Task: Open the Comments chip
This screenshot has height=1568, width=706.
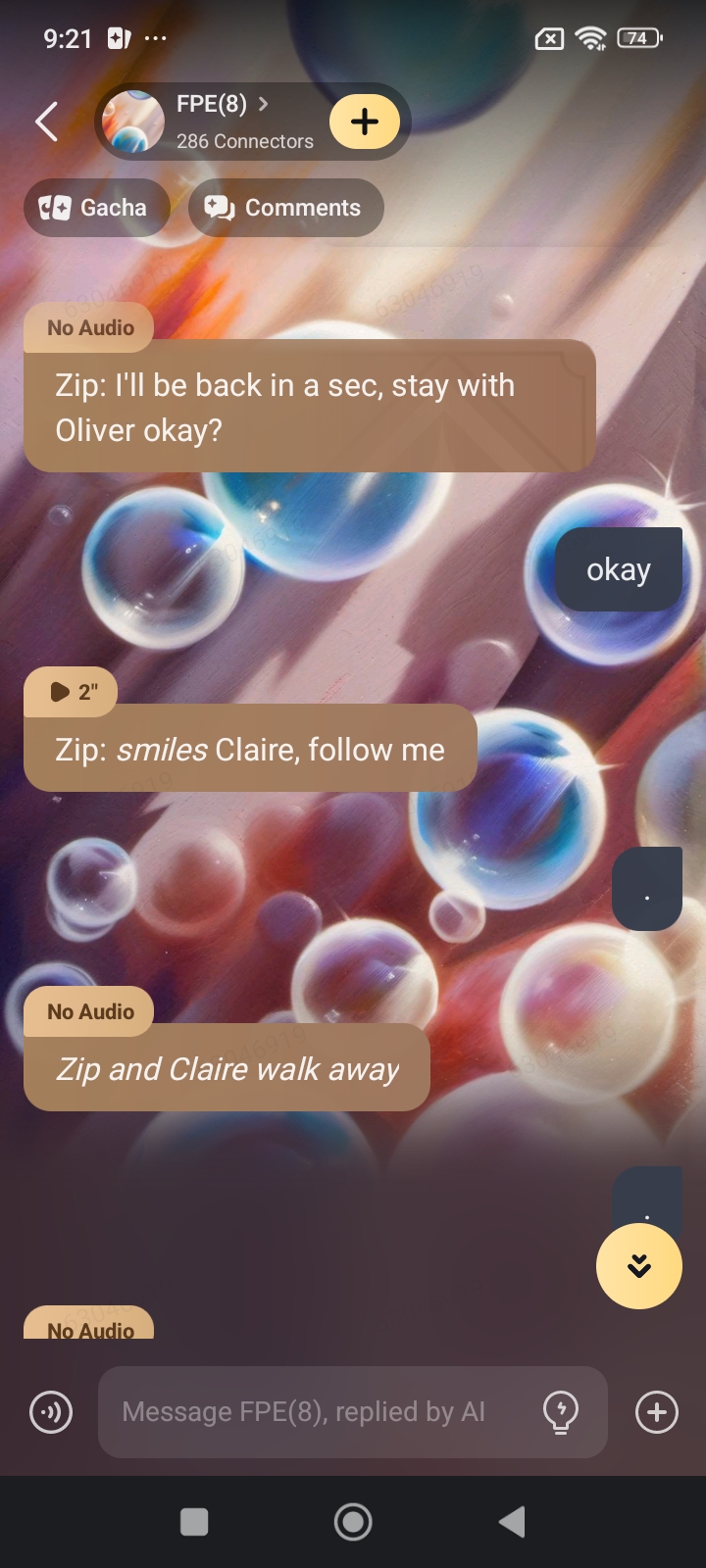Action: click(x=284, y=208)
